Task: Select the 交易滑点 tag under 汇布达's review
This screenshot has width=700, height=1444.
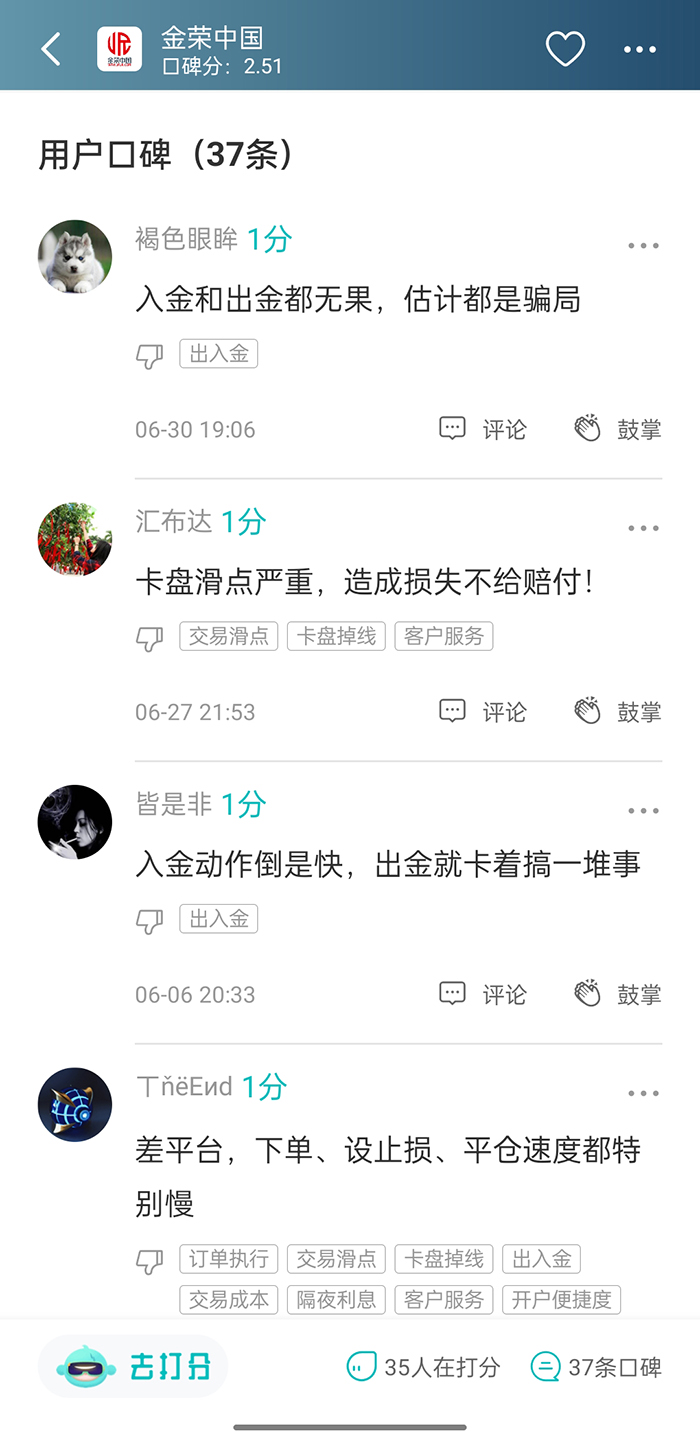Action: tap(229, 636)
